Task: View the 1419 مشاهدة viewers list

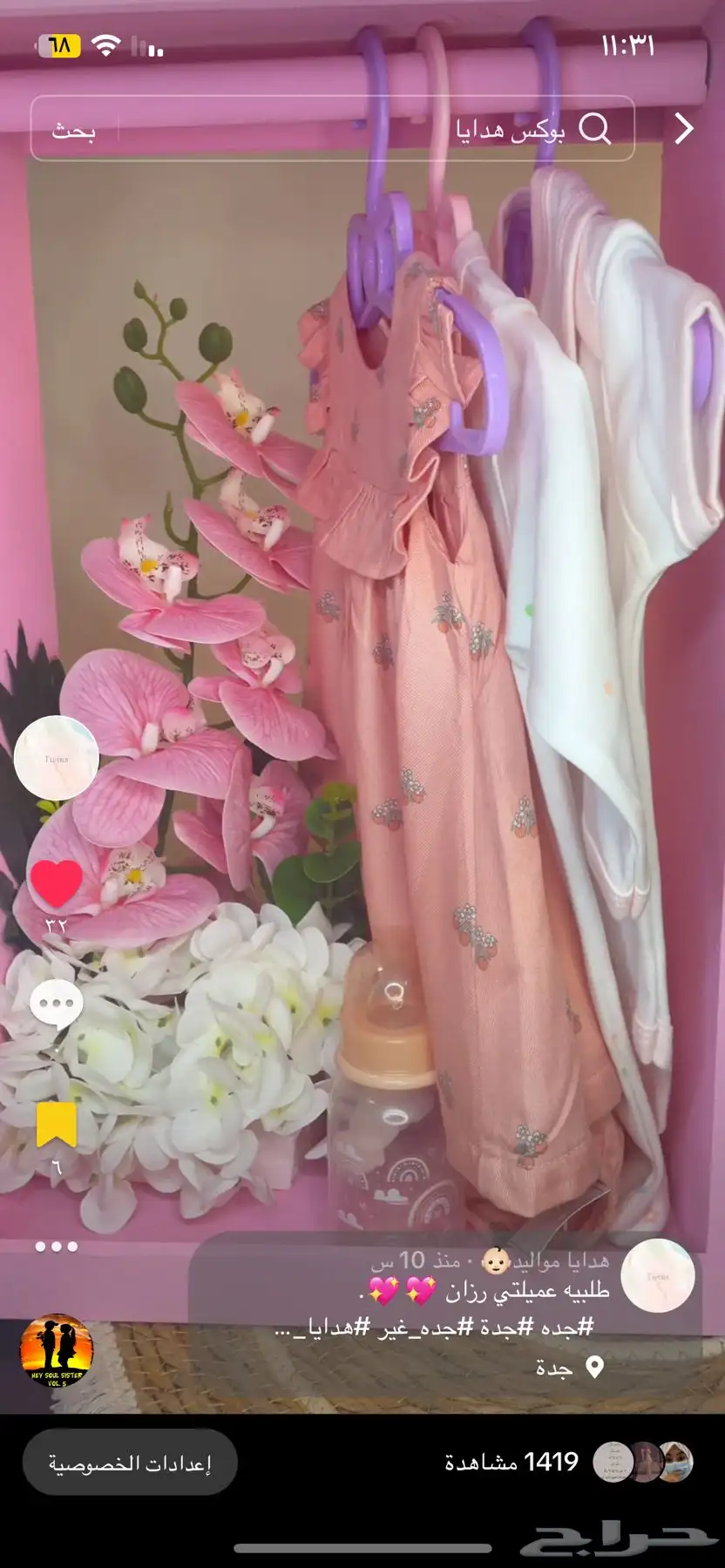Action: [x=567, y=1462]
